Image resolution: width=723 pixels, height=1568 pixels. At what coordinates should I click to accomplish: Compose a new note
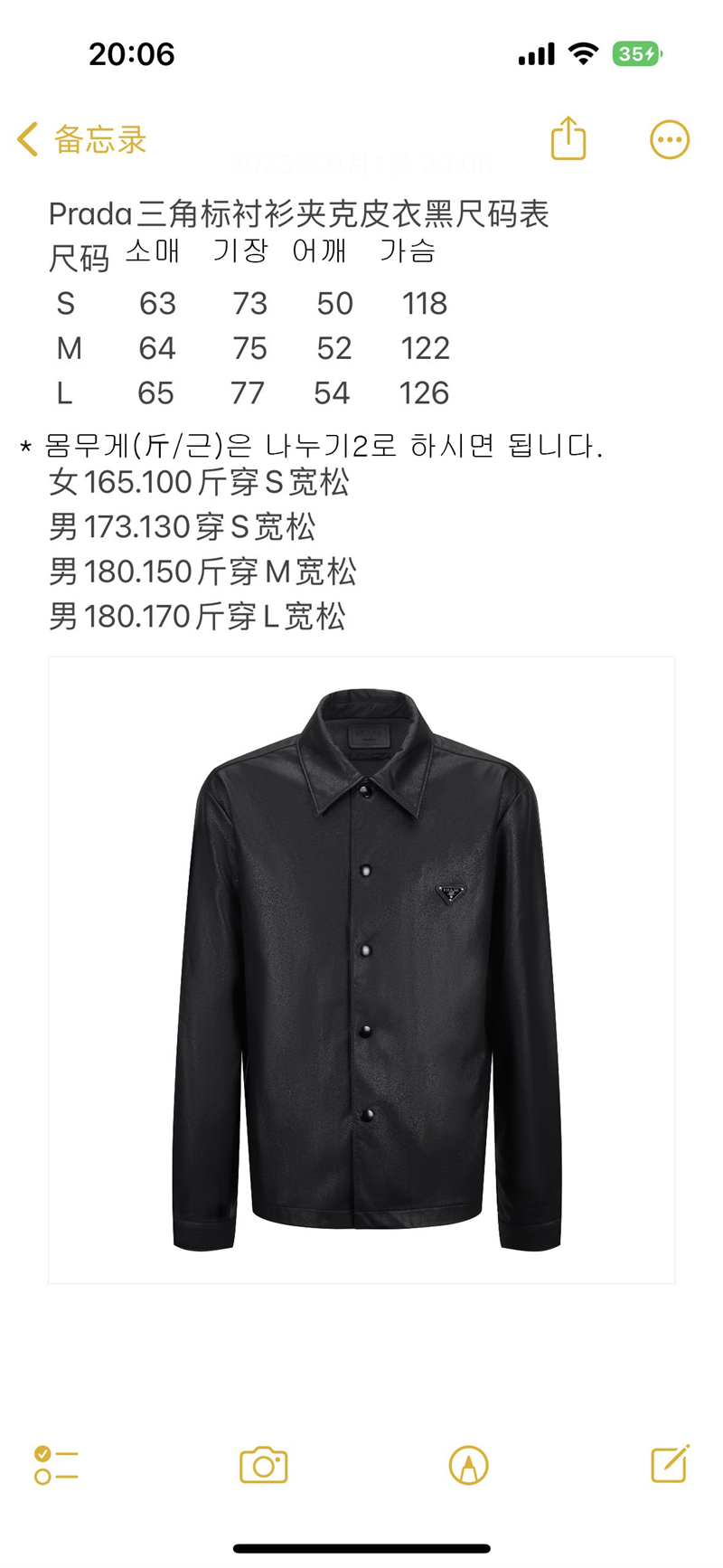[670, 1464]
